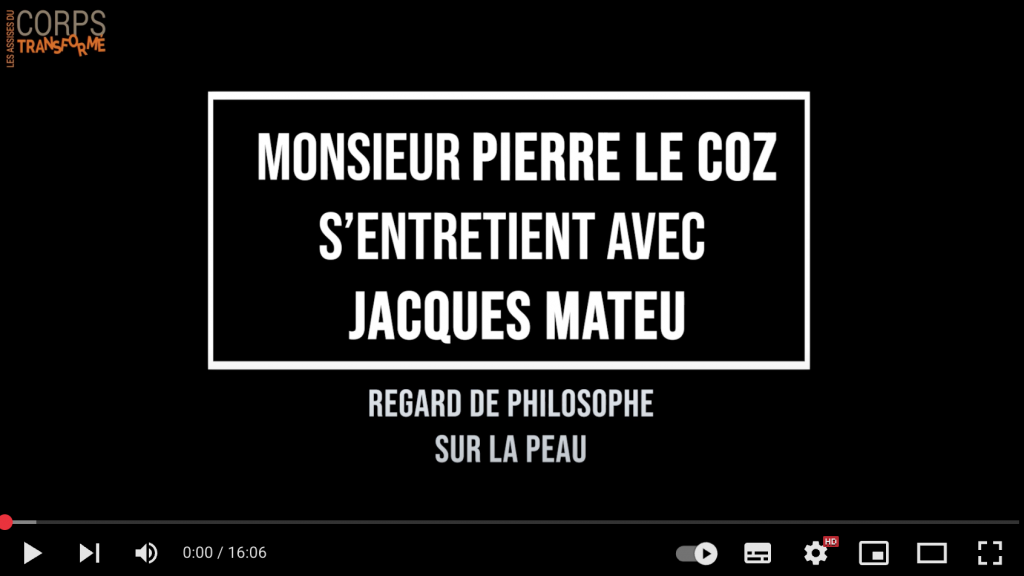Image resolution: width=1024 pixels, height=576 pixels.
Task: Switch to miniplayer mode
Action: pos(874,553)
